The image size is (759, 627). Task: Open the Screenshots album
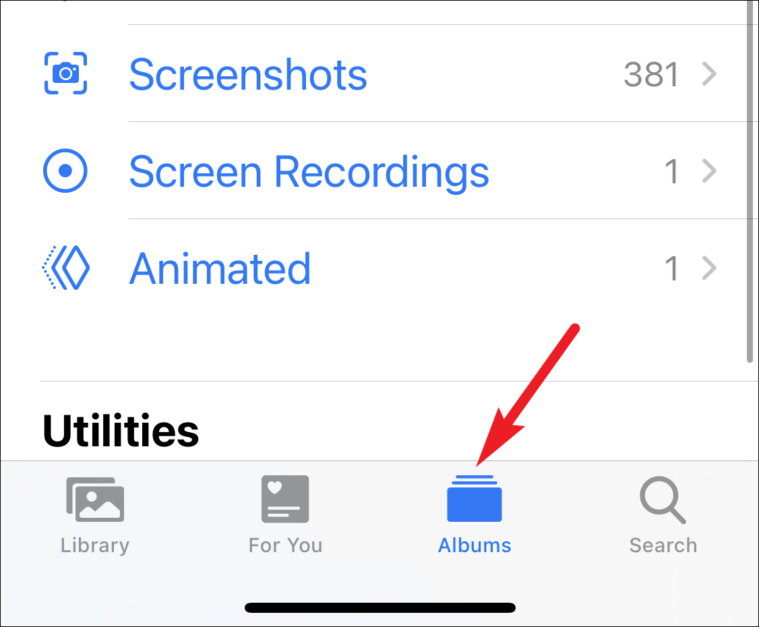point(247,75)
